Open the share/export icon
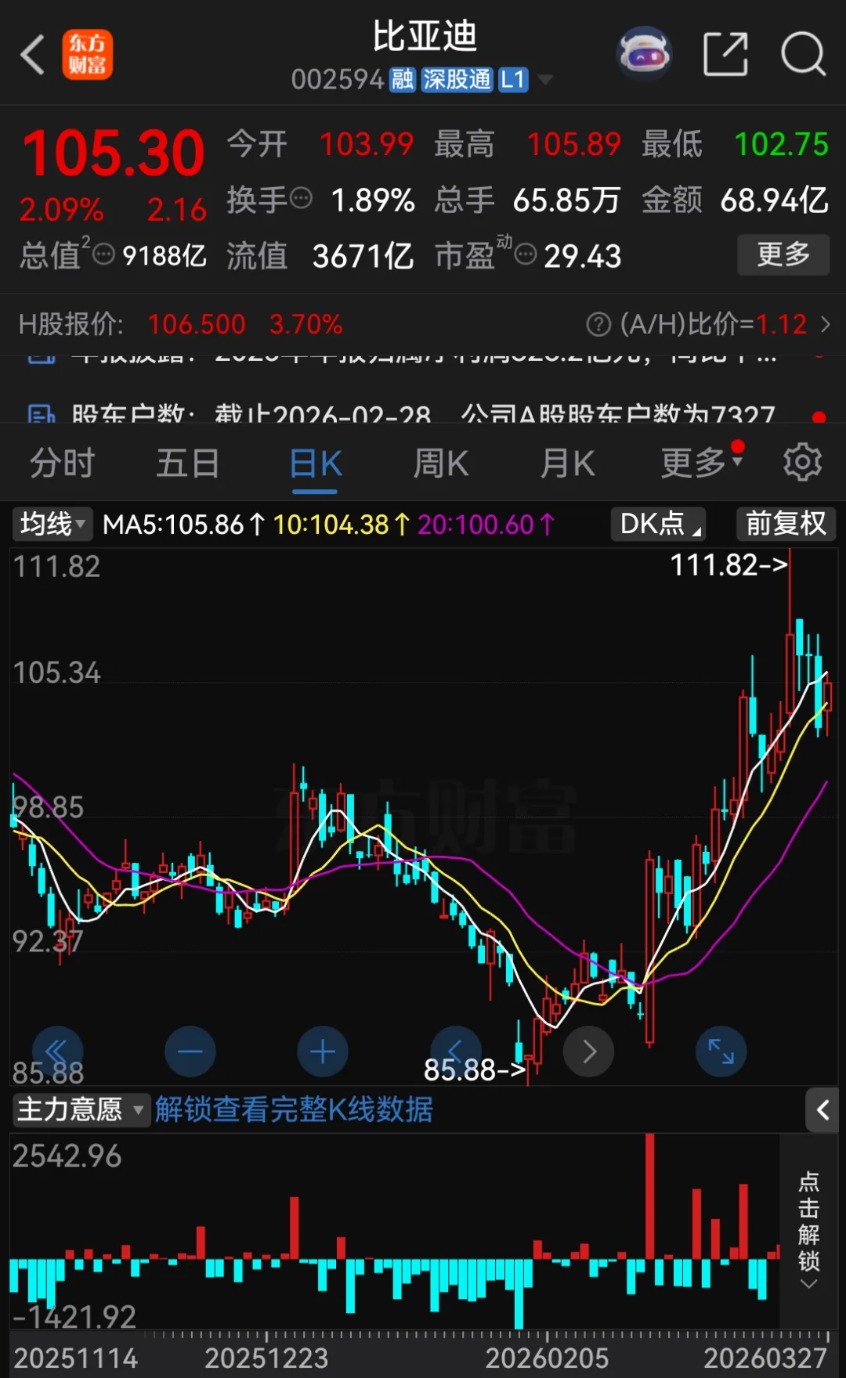 point(727,54)
